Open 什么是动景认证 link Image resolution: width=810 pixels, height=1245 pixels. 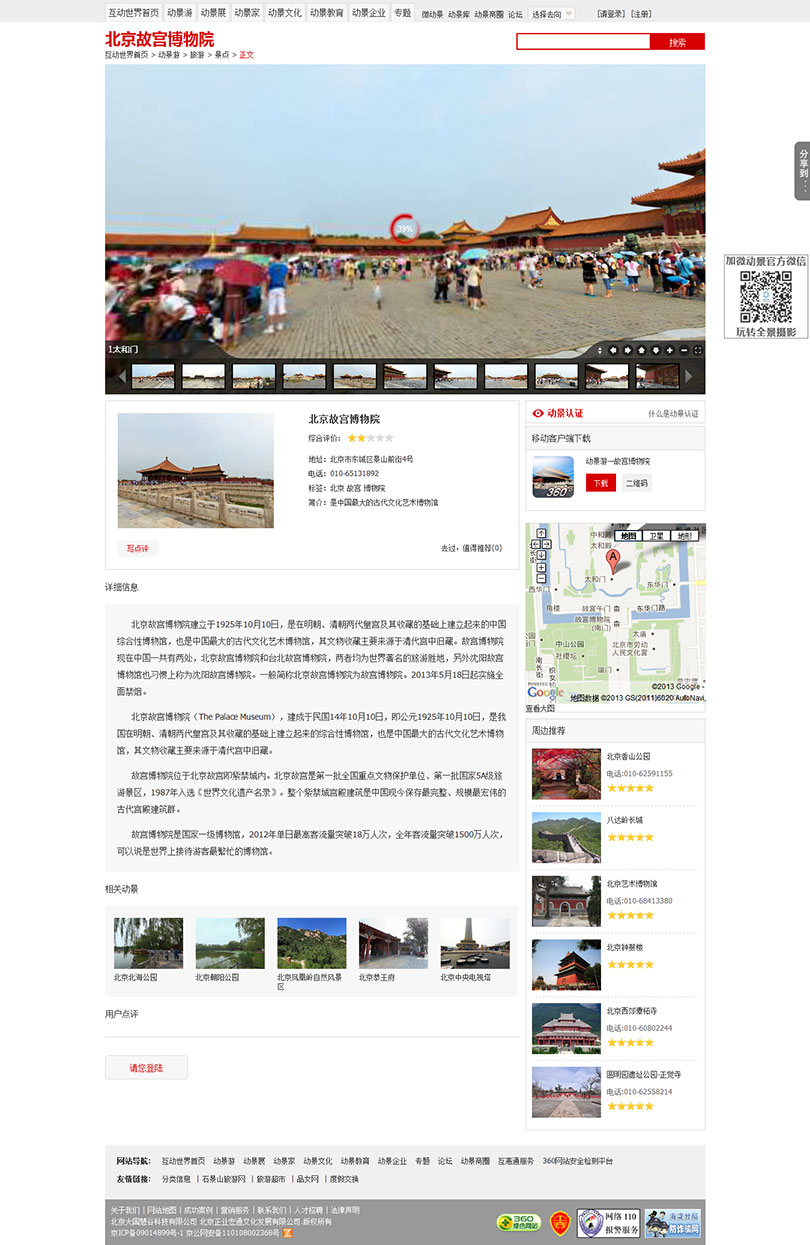(x=673, y=414)
